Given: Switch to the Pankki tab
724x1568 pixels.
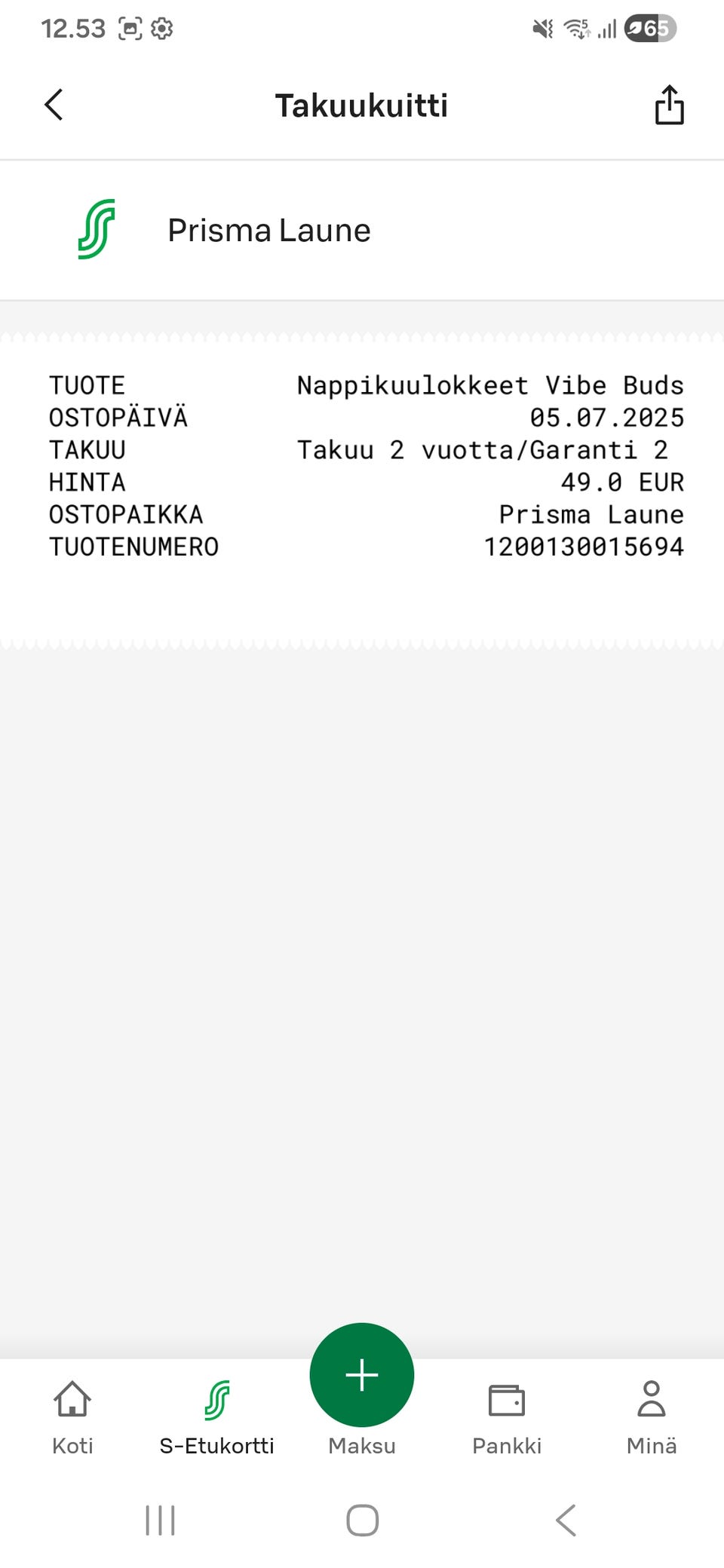Looking at the screenshot, I should [x=507, y=1417].
